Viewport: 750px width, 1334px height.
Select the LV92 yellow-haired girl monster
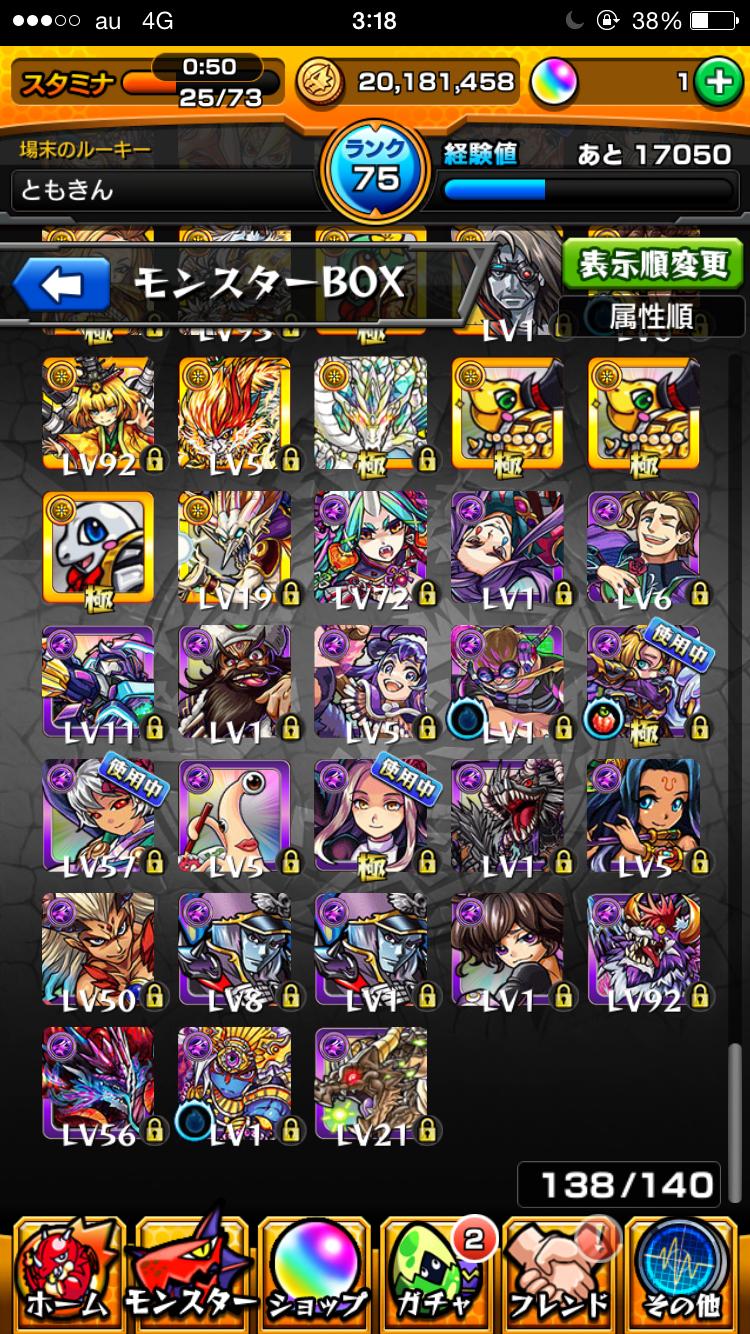click(x=98, y=414)
